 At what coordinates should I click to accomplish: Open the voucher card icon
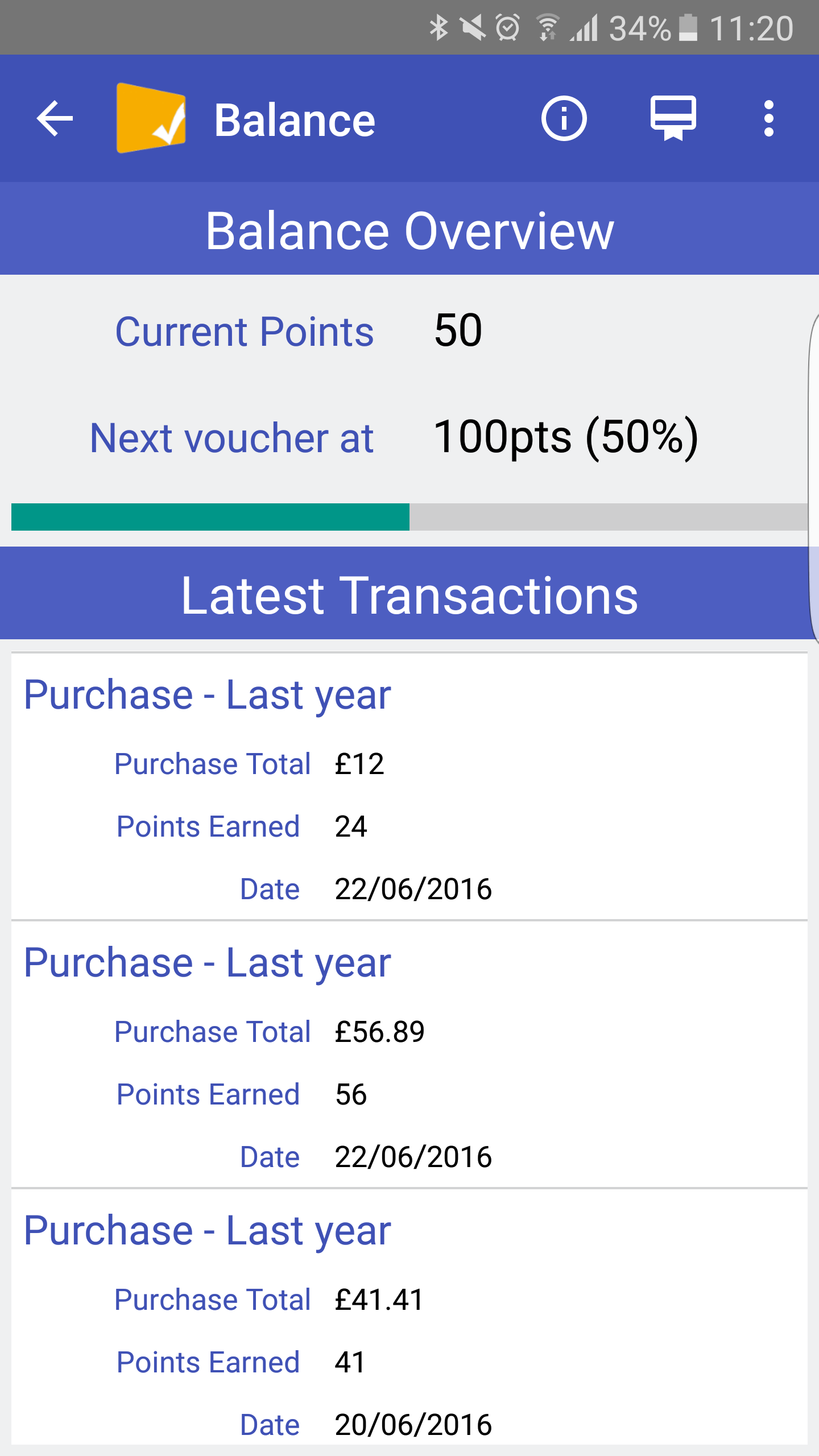[x=673, y=118]
